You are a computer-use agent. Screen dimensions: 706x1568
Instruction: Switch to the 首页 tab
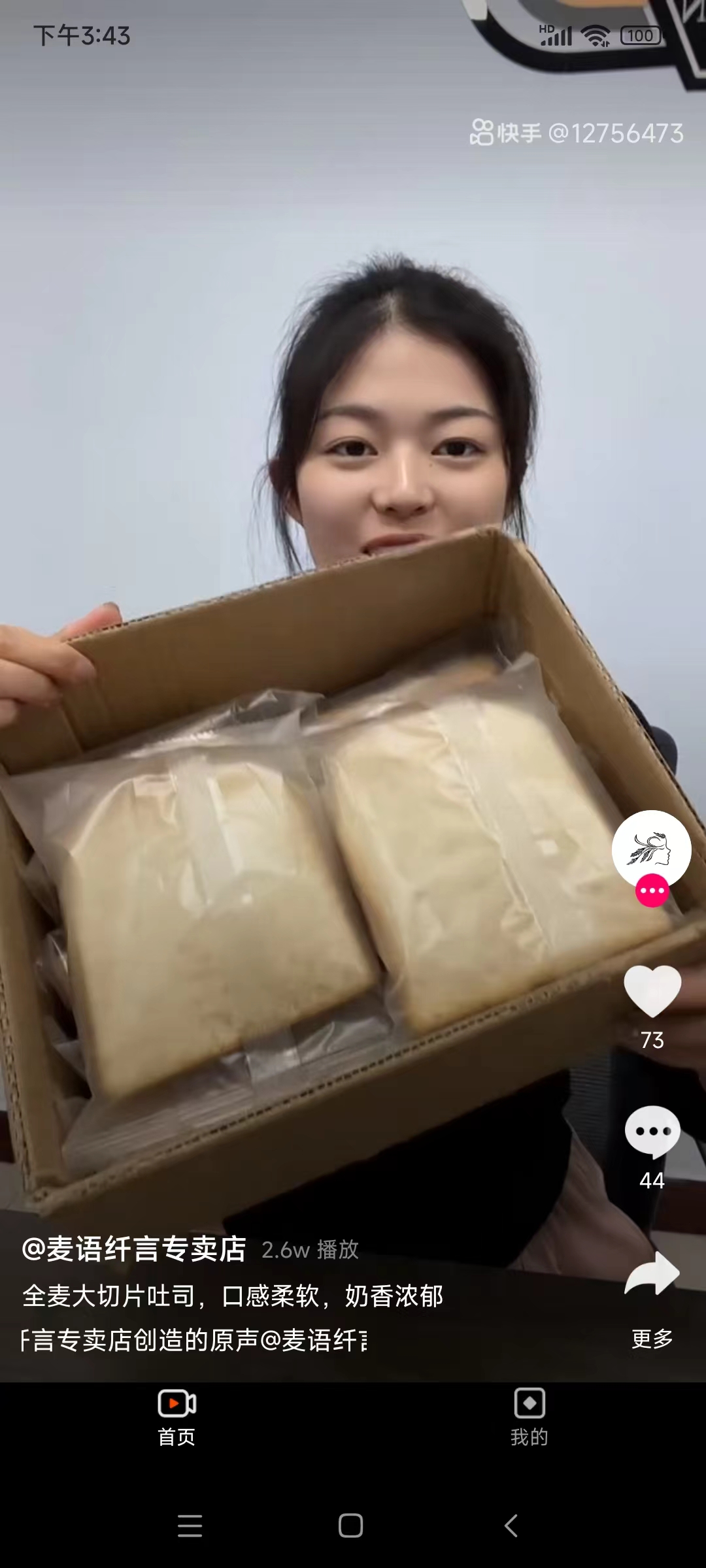click(176, 1416)
